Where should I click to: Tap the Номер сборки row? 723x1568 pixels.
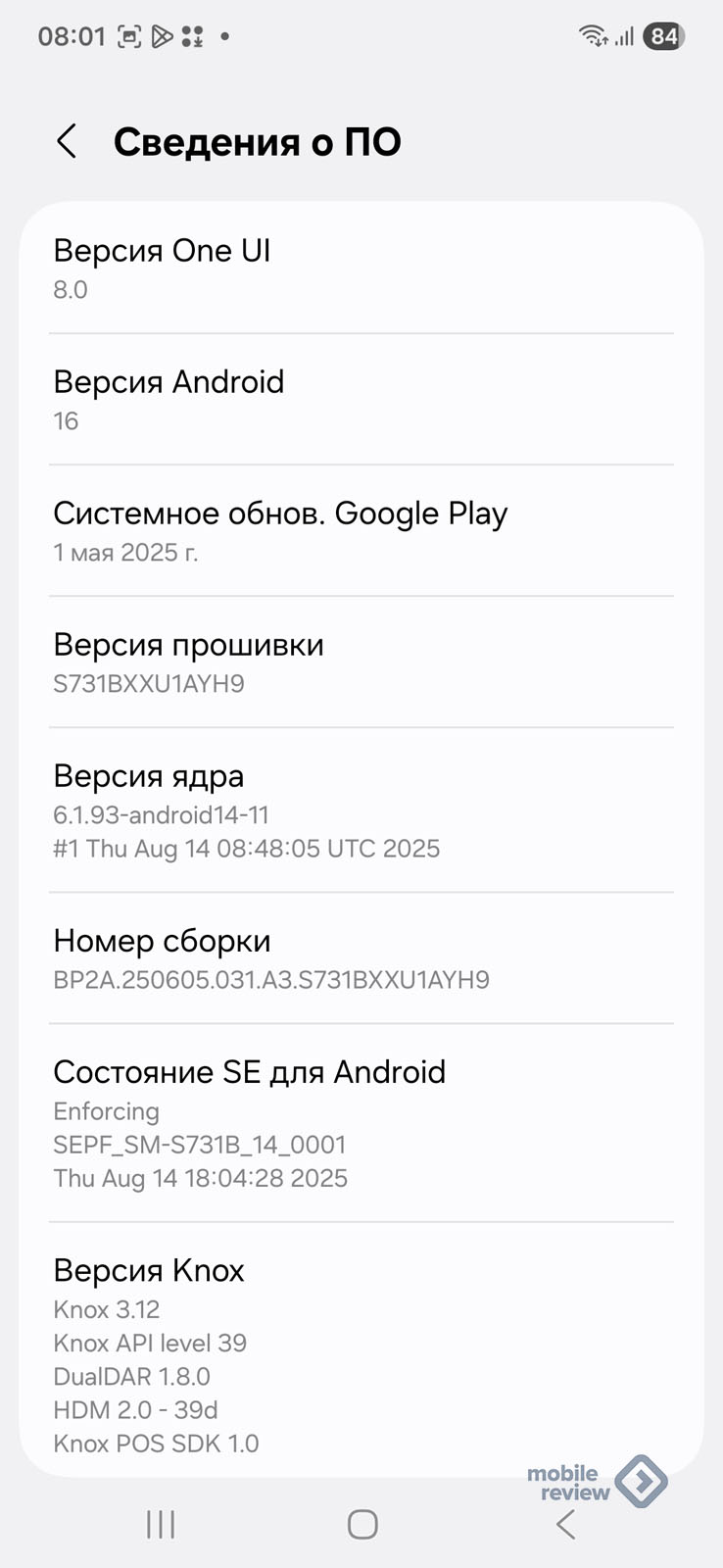pyautogui.click(x=361, y=958)
